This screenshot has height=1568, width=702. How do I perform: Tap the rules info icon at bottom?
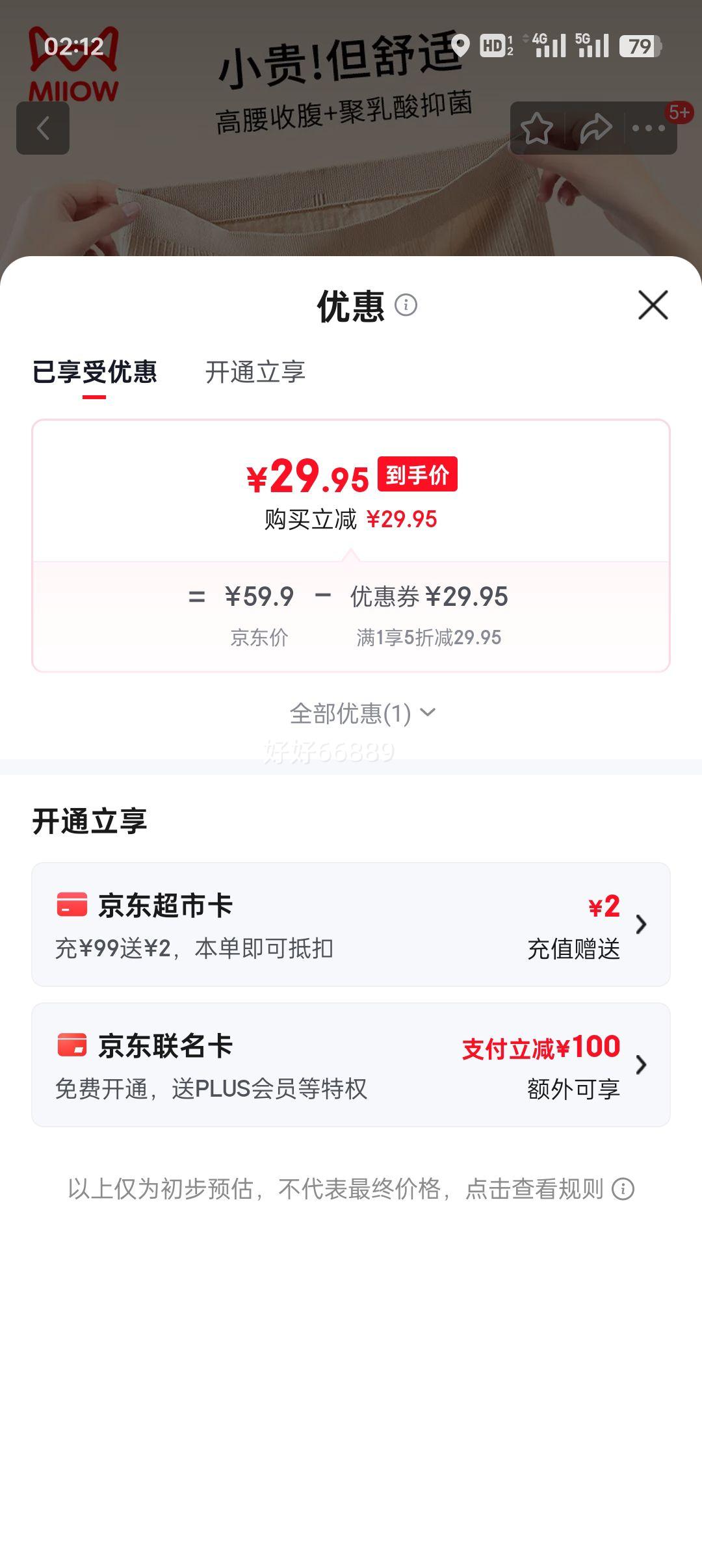(x=625, y=1189)
